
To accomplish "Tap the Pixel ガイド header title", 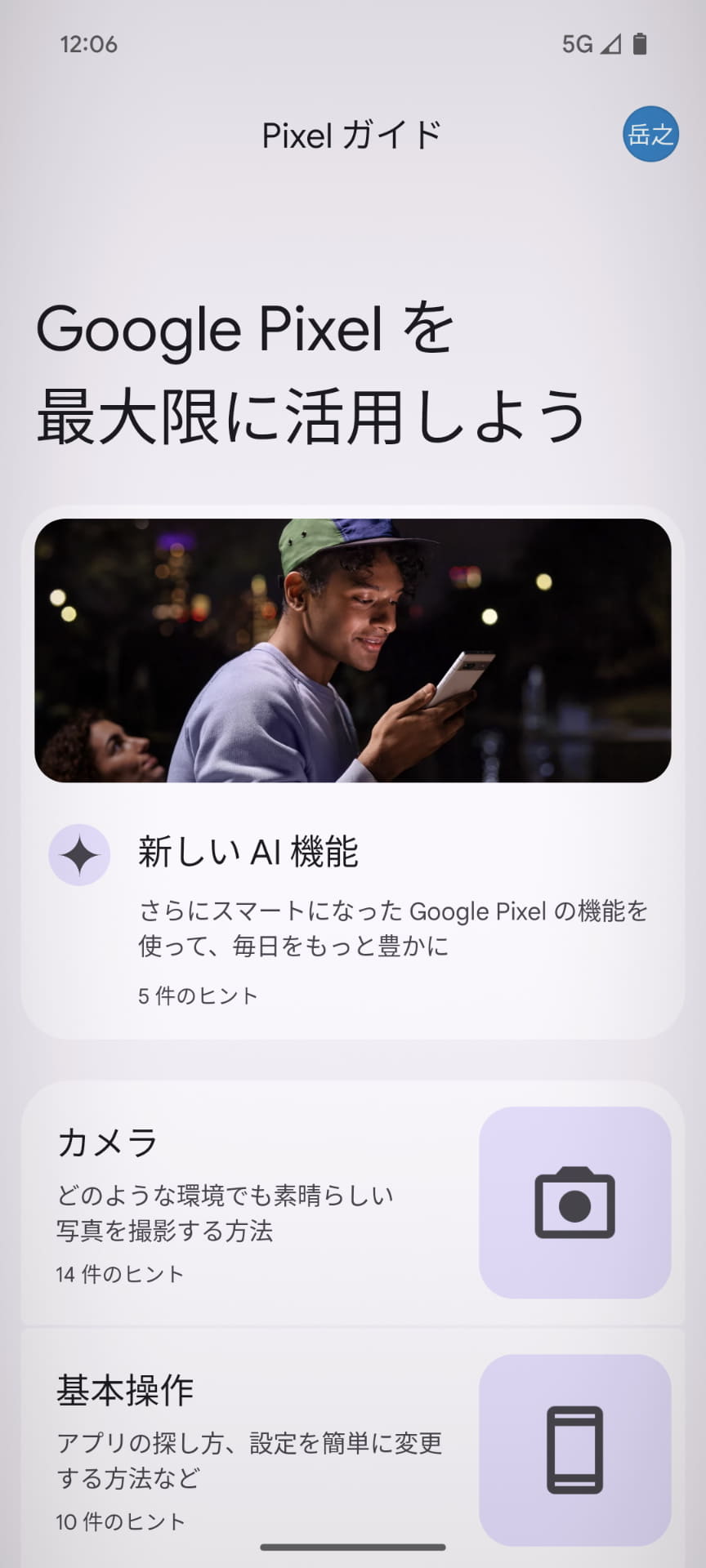I will 353,135.
